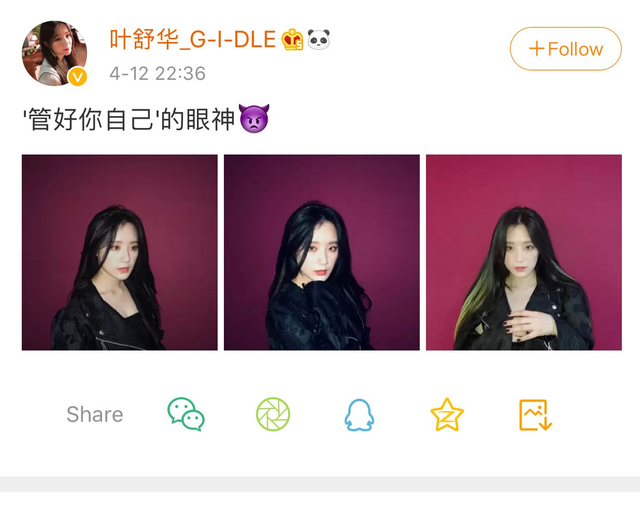The height and width of the screenshot is (505, 640).
Task: Share this post to WeChat
Action: 186,414
